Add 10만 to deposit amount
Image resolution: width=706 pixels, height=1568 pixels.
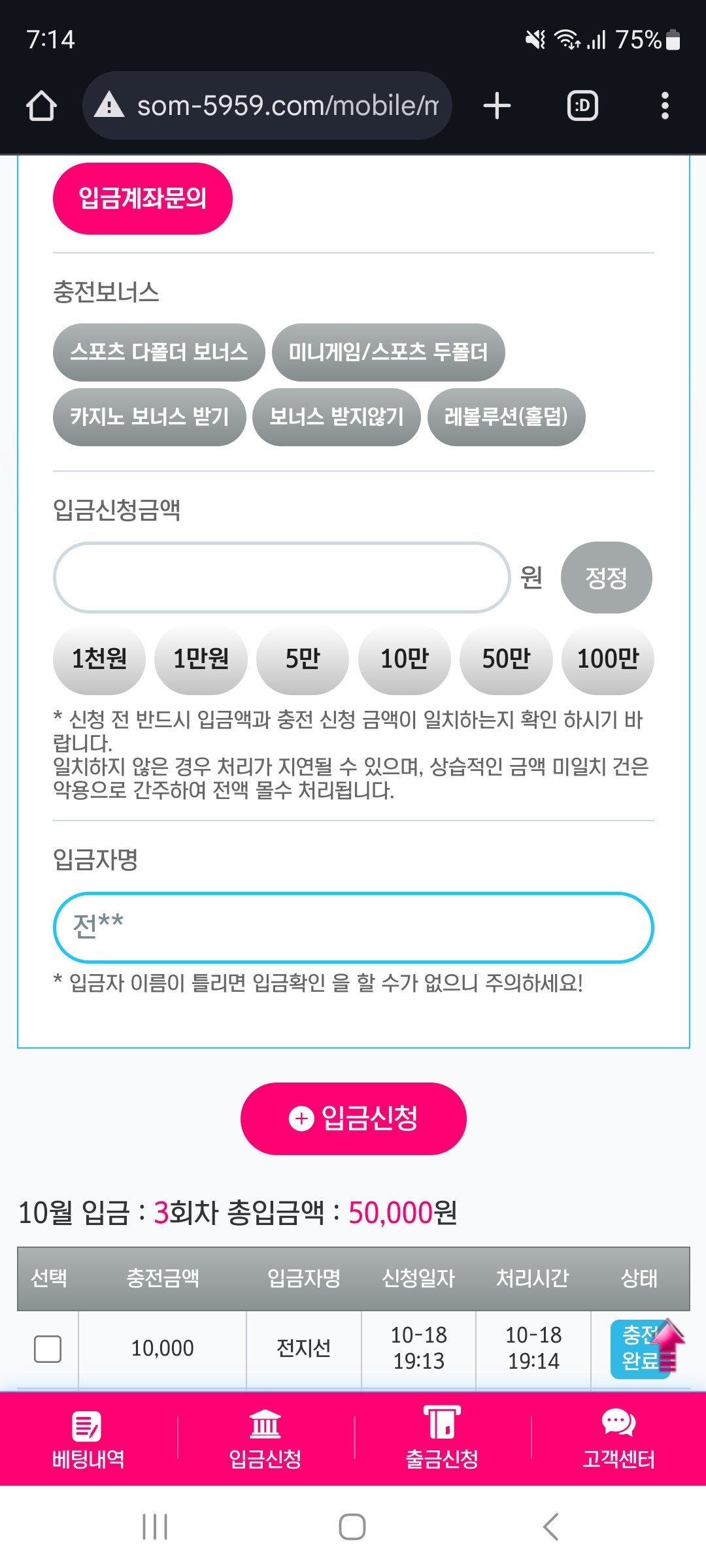[x=405, y=659]
